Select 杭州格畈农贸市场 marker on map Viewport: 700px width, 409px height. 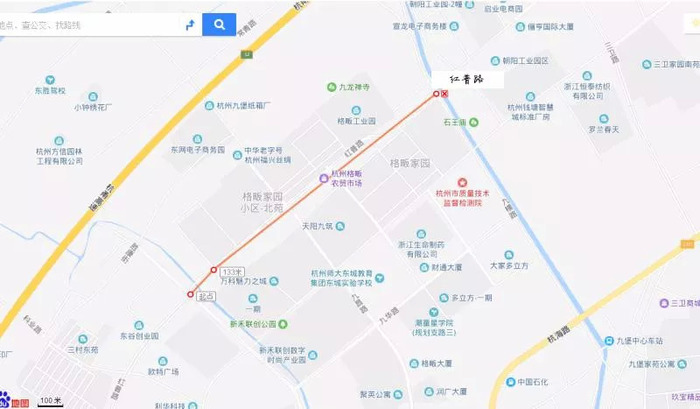click(x=323, y=180)
